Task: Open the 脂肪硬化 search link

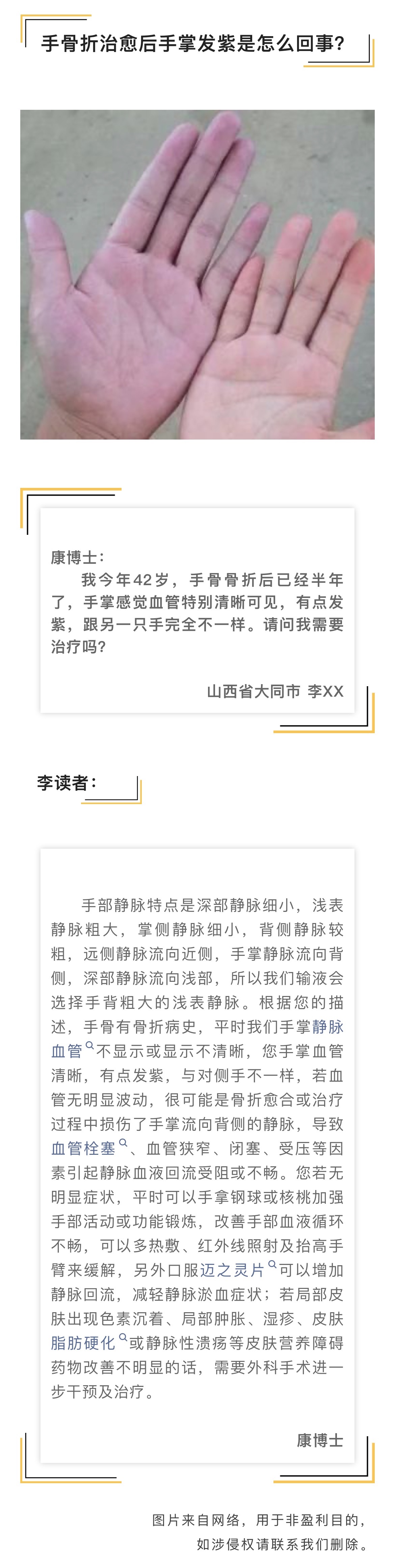Action: click(83, 1343)
